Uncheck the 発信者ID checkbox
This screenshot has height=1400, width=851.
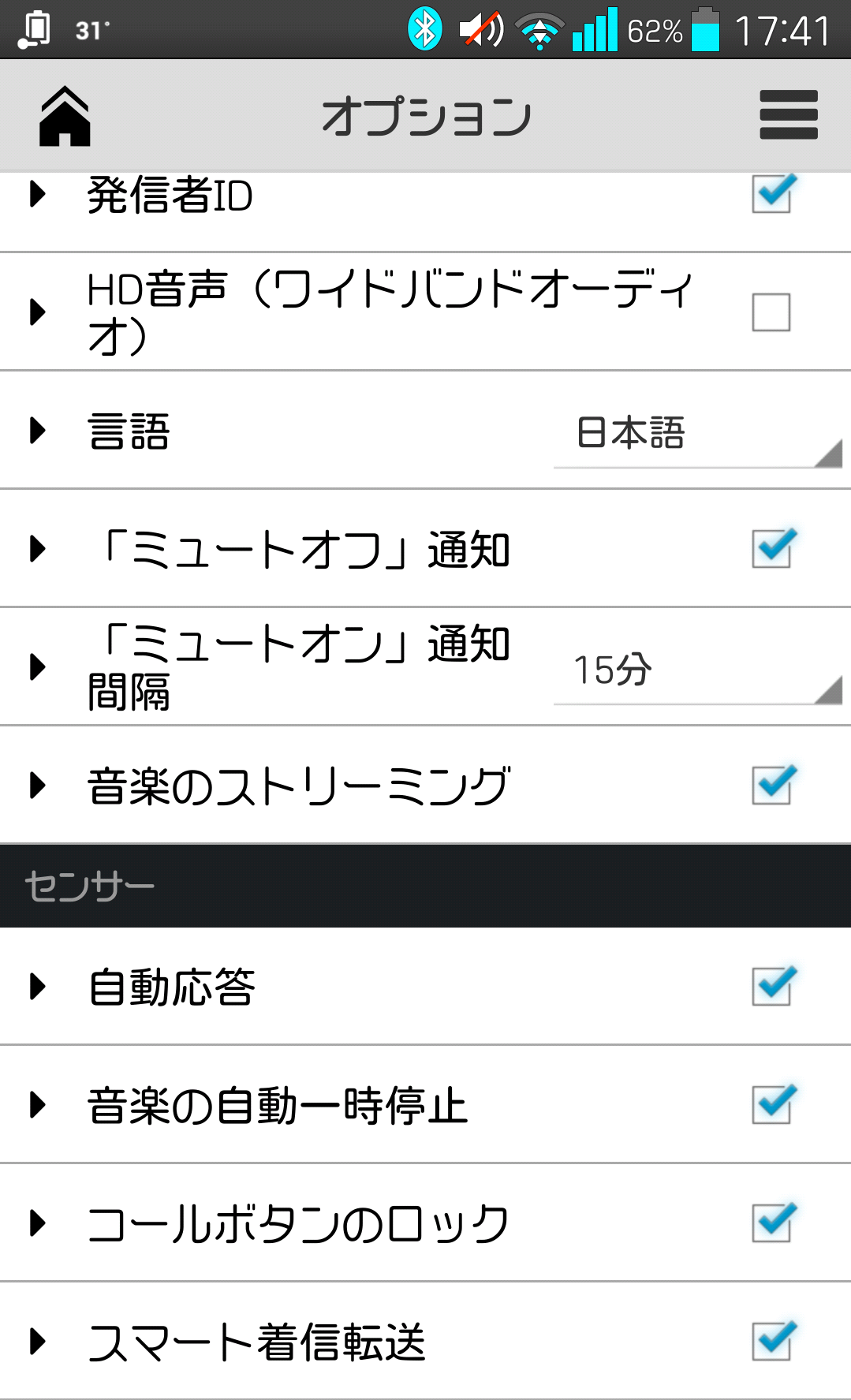pyautogui.click(x=771, y=194)
